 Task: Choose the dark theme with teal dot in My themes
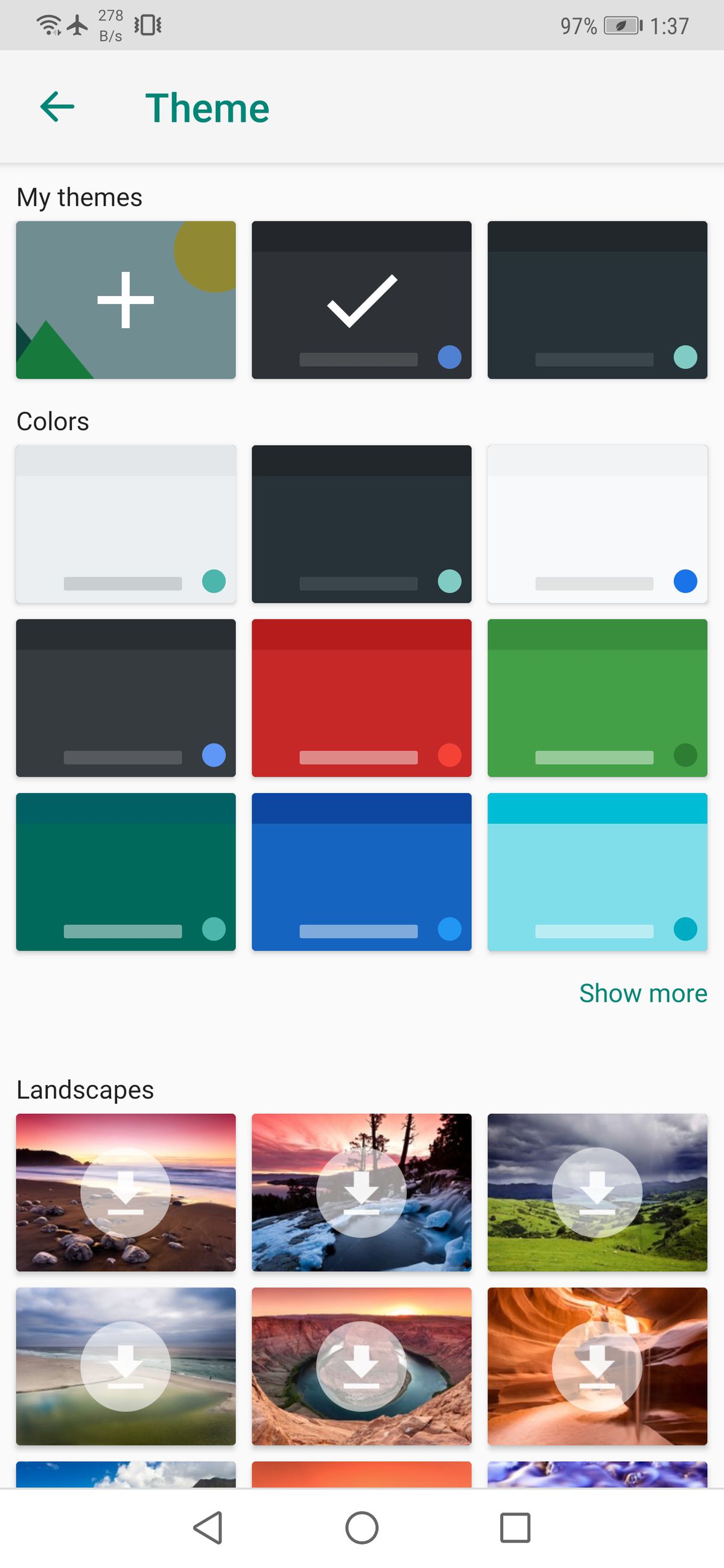(597, 300)
